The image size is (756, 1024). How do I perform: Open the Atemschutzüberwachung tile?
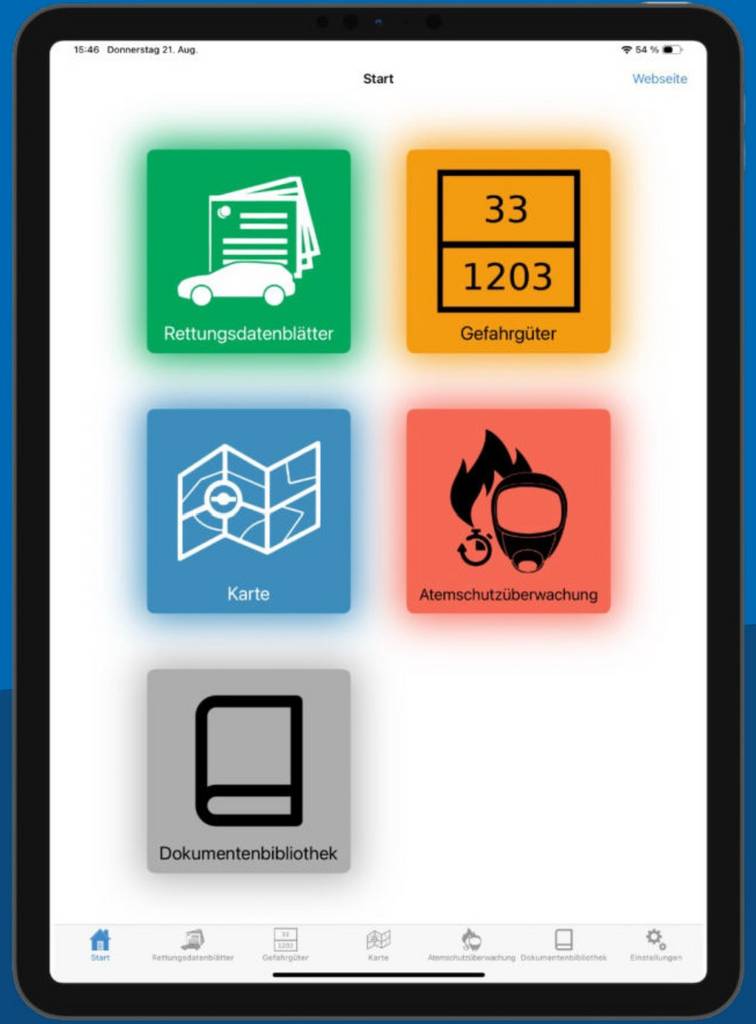[x=508, y=510]
